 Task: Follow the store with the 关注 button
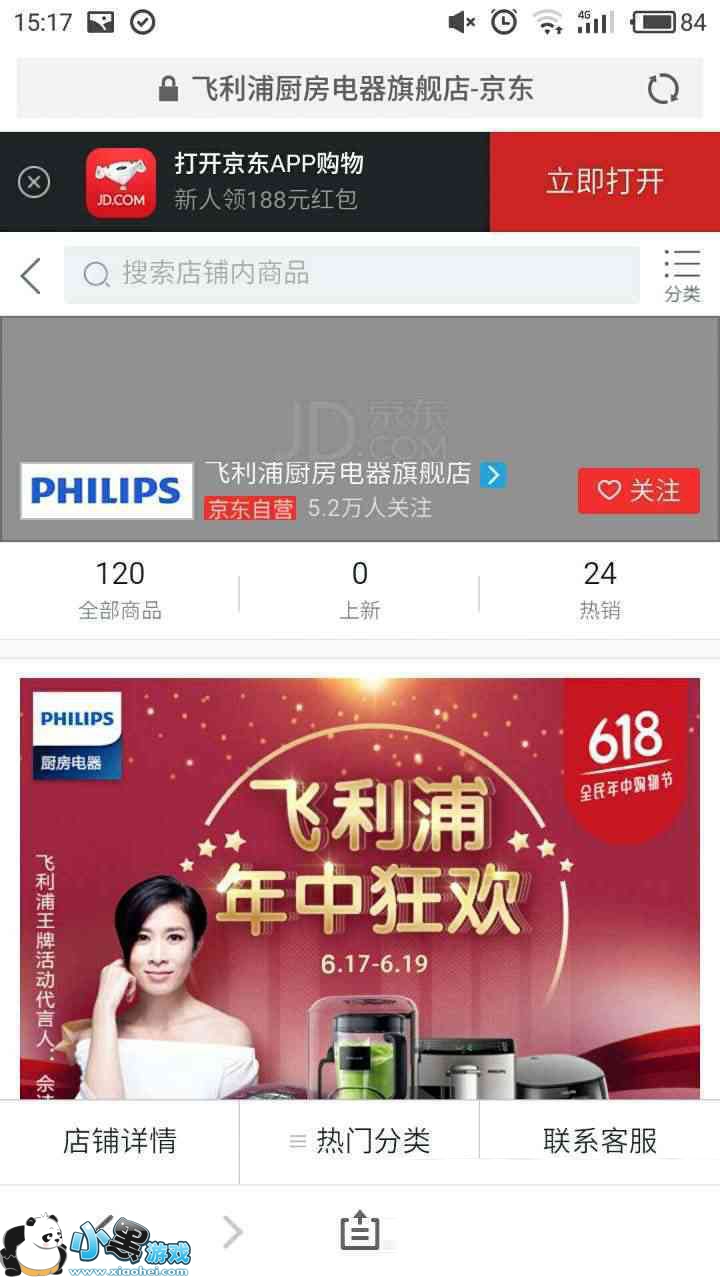(x=638, y=490)
